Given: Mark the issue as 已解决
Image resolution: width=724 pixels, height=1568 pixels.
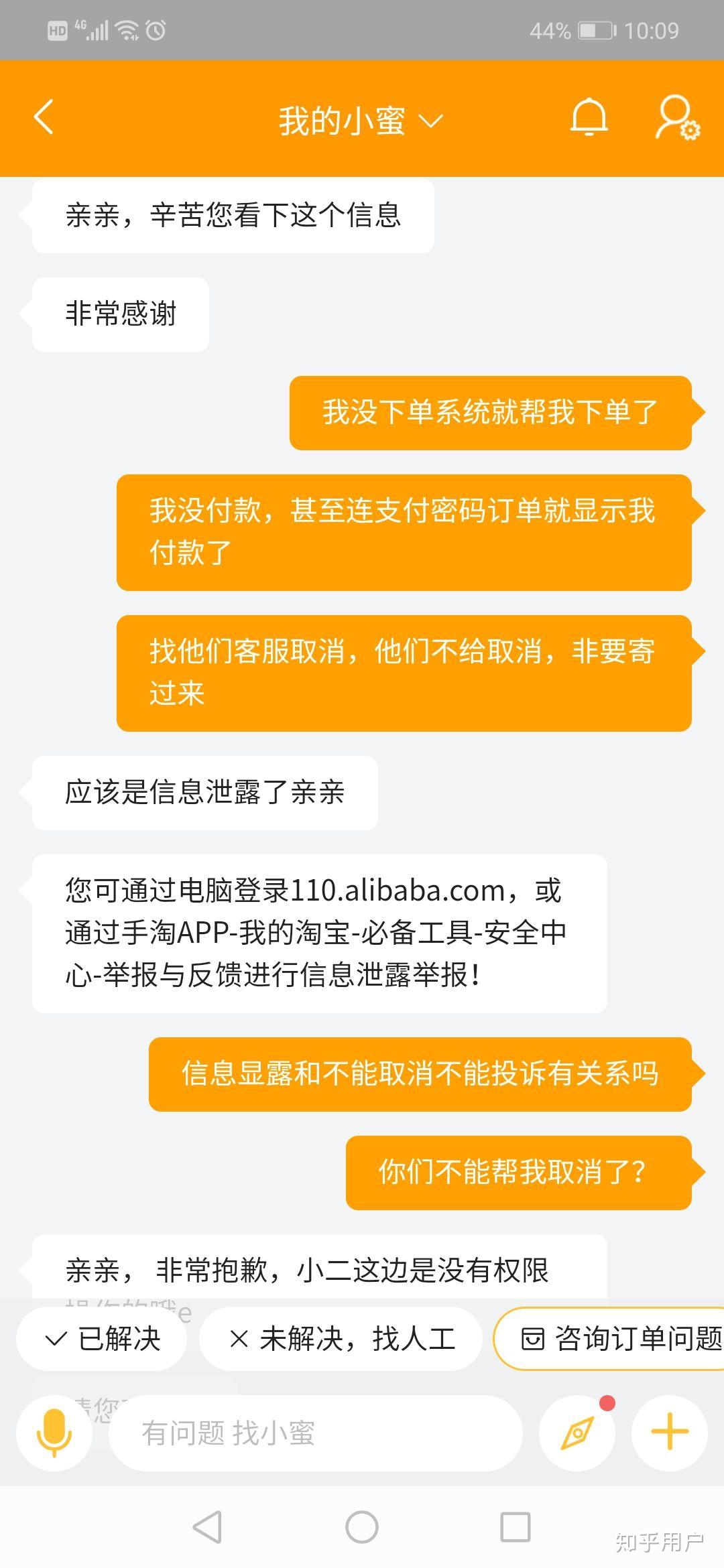Looking at the screenshot, I should 102,1339.
